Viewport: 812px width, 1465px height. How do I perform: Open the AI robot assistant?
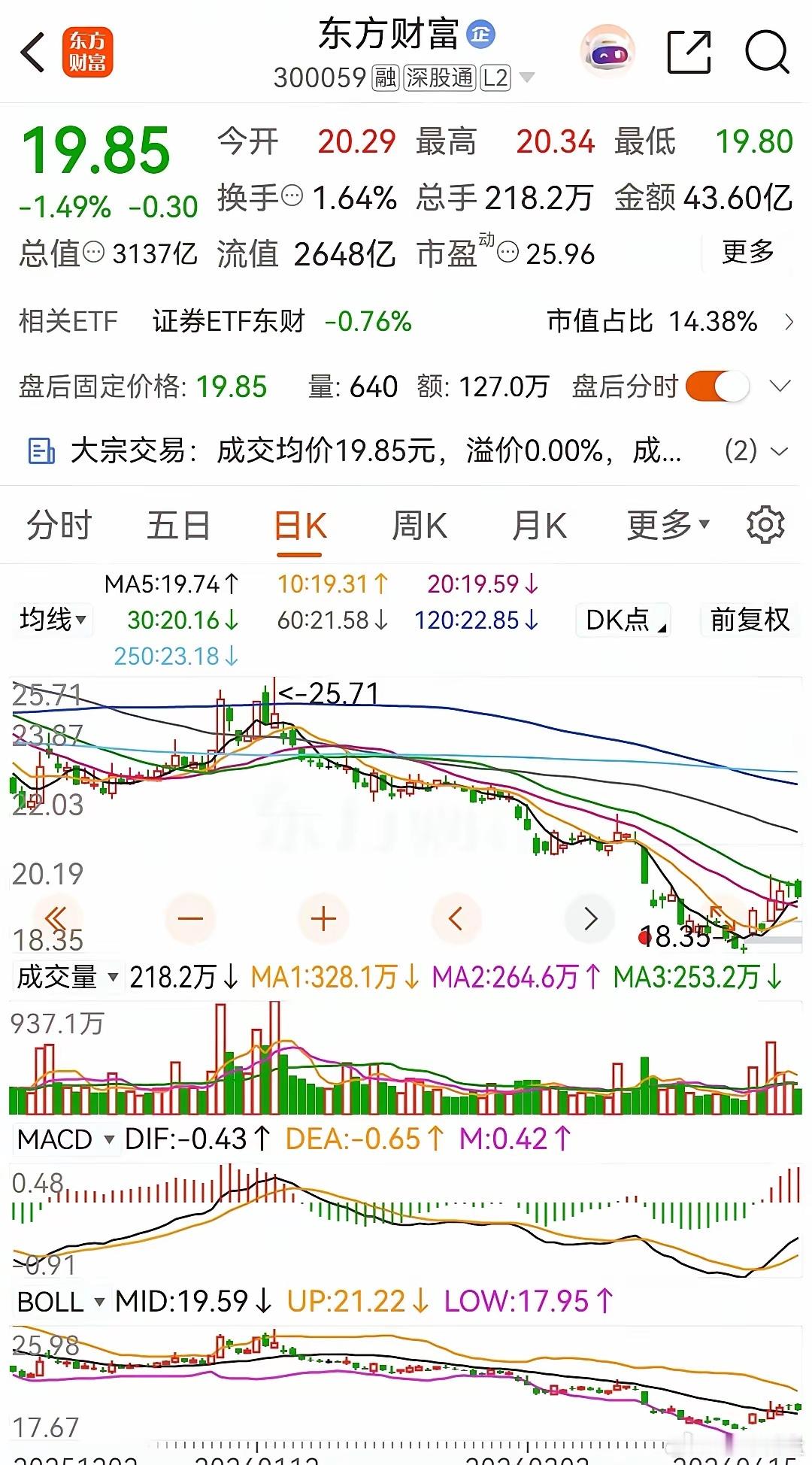607,53
